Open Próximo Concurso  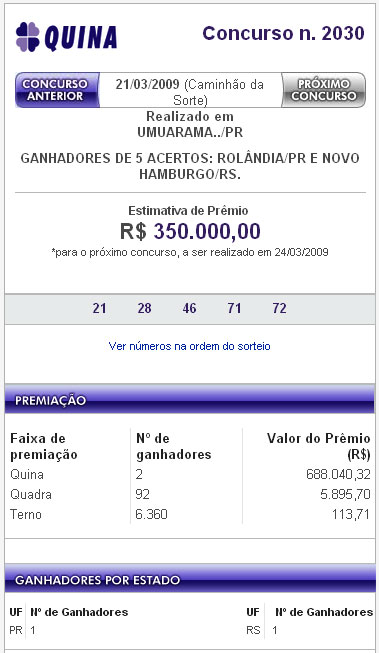(x=324, y=90)
